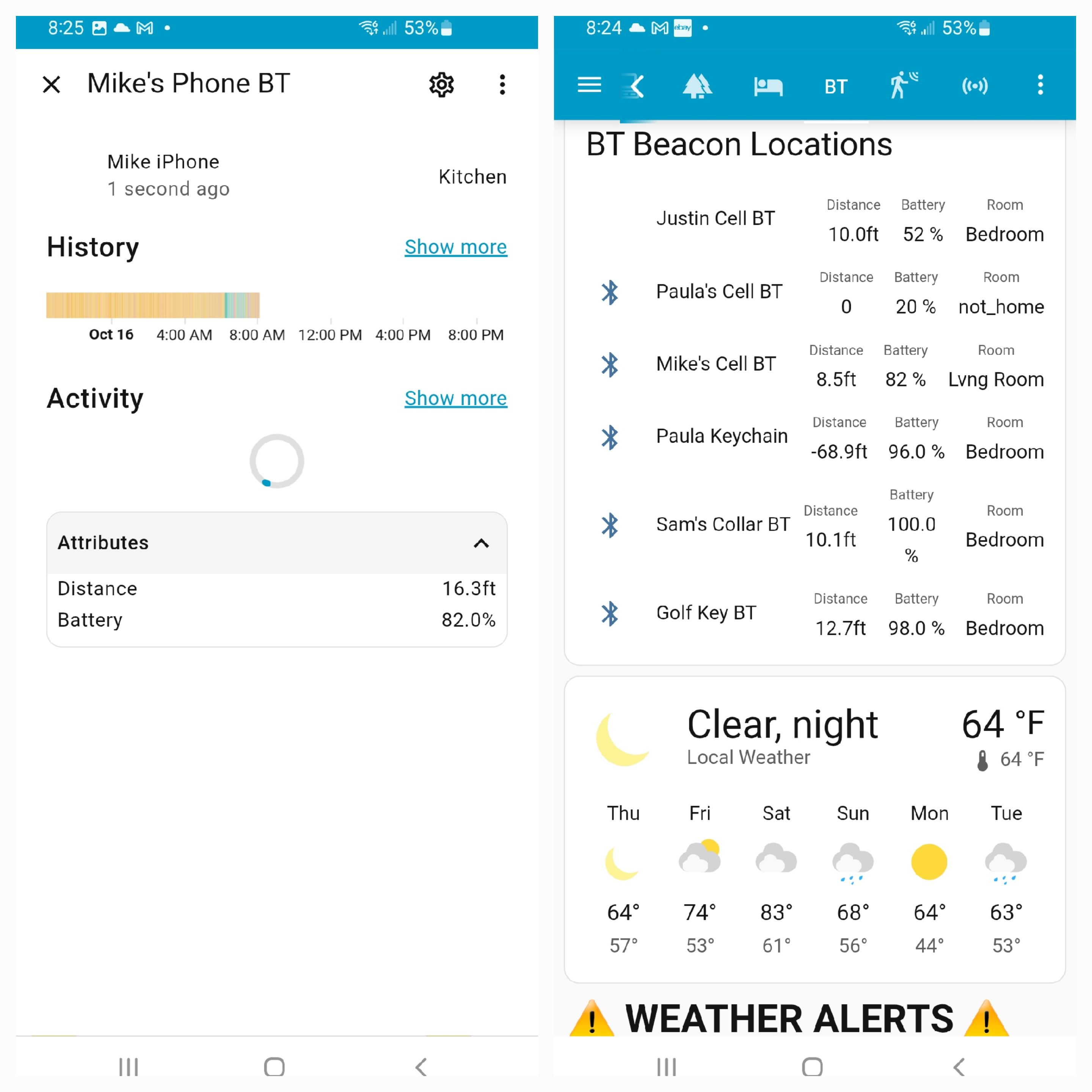Open Mike's Cell BT beacon details
The height and width of the screenshot is (1092, 1092).
(x=716, y=364)
